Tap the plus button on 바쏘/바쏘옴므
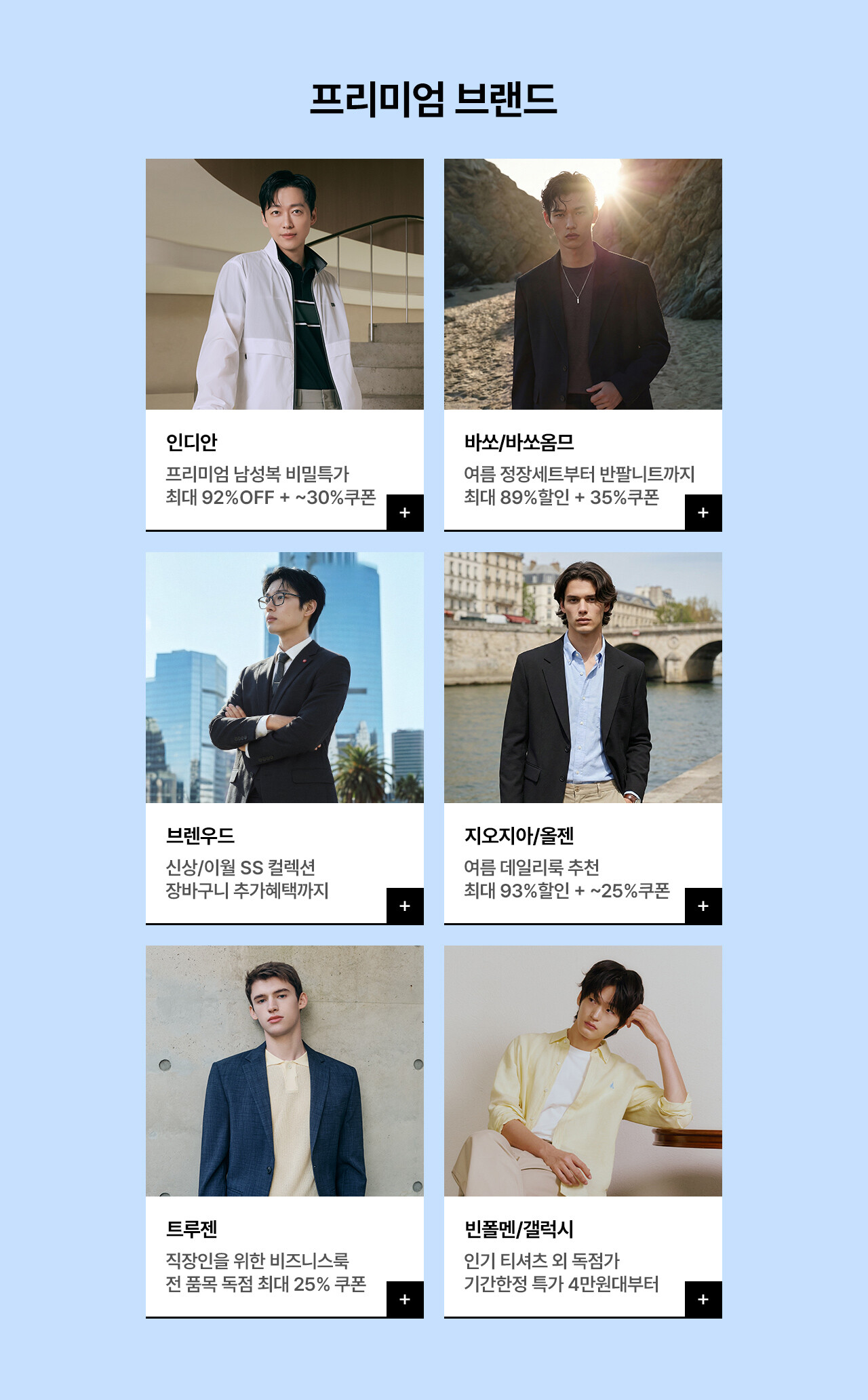 pos(703,513)
